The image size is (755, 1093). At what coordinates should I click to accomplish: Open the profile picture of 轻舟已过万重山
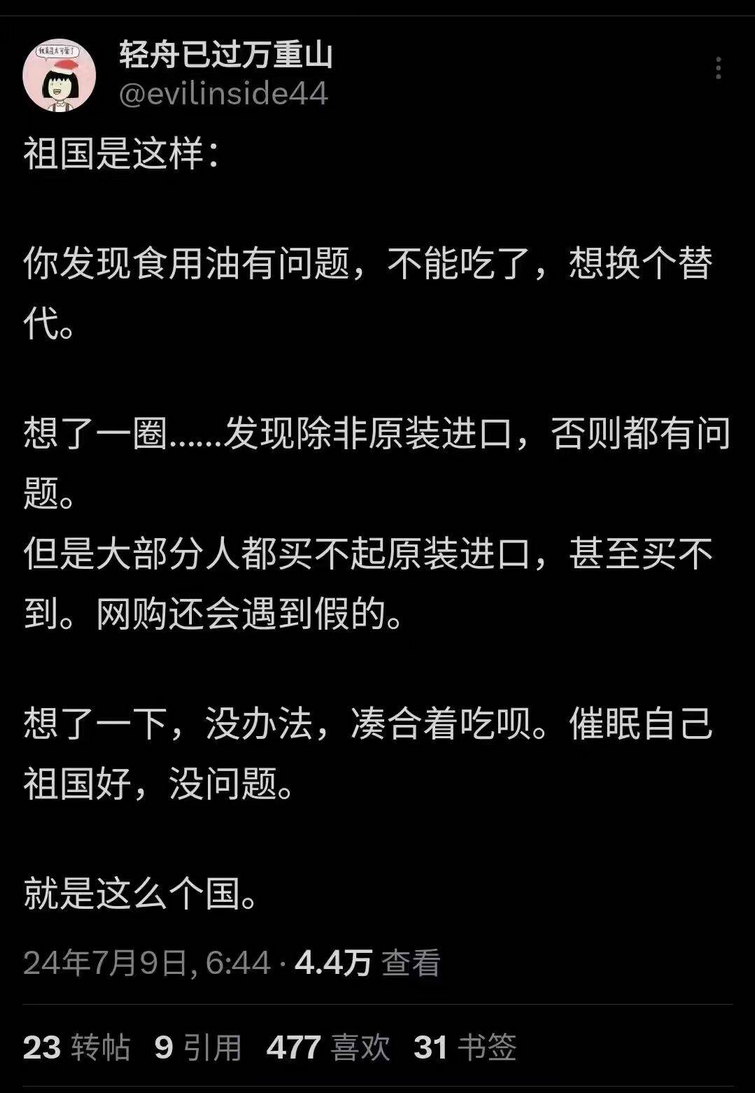pyautogui.click(x=60, y=76)
